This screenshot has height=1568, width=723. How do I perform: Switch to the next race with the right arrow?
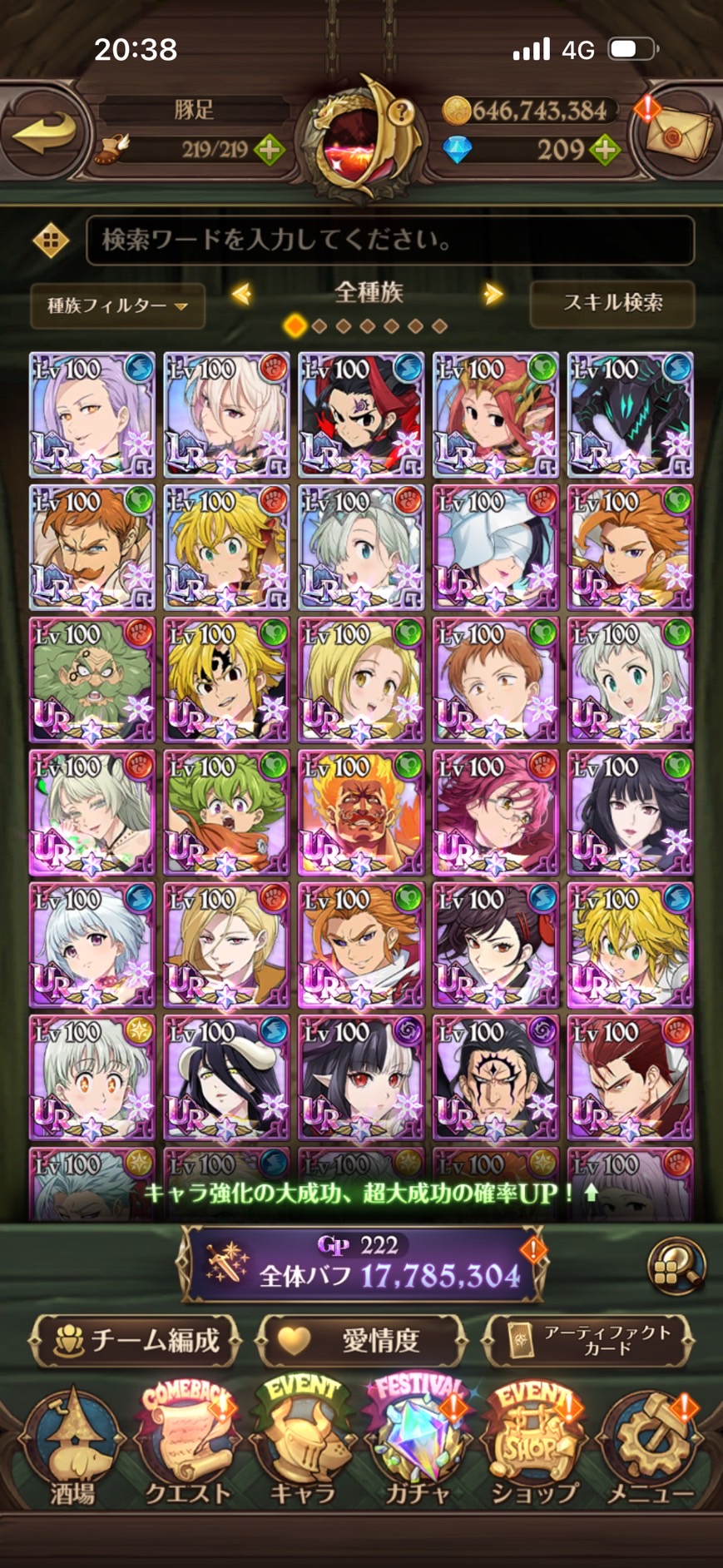click(x=493, y=293)
